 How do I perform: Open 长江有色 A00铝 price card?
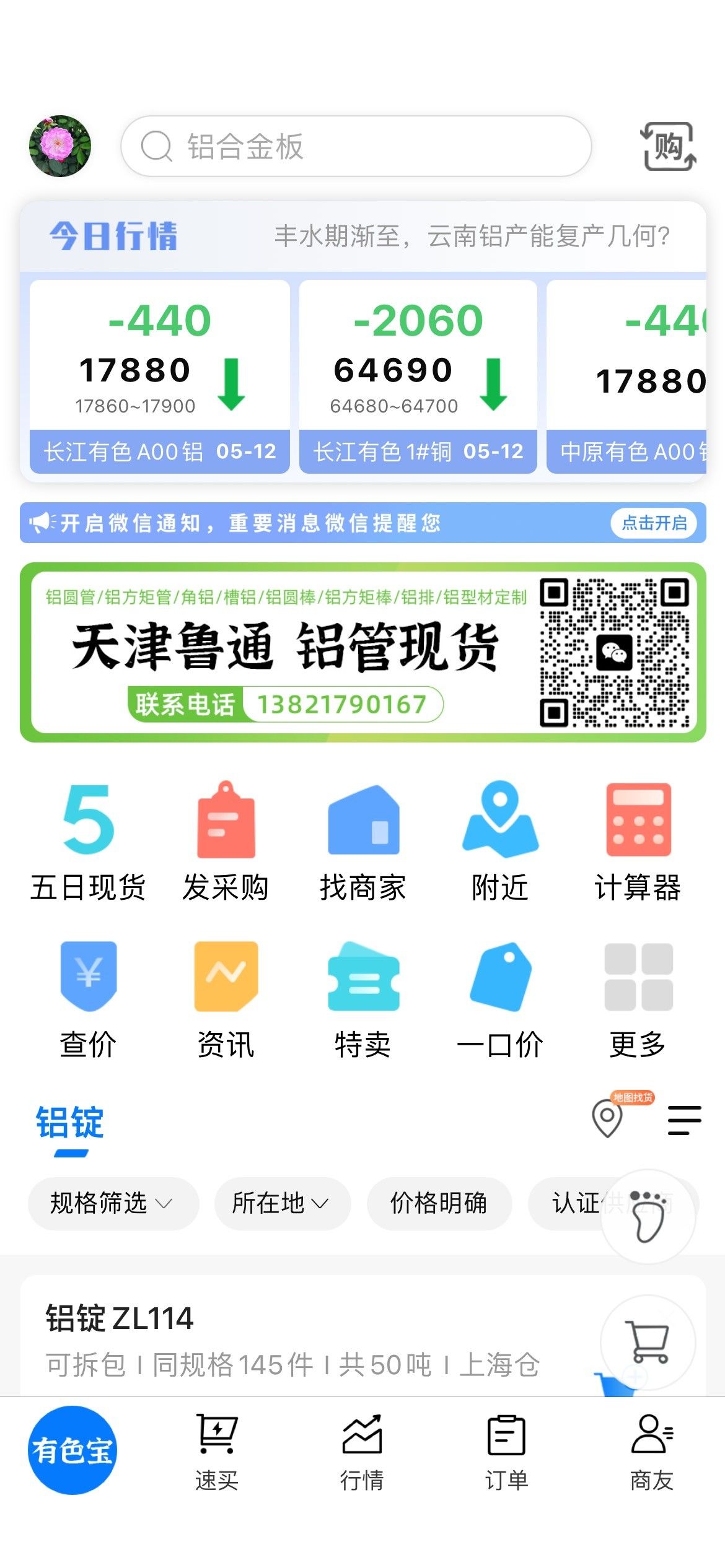coord(159,377)
